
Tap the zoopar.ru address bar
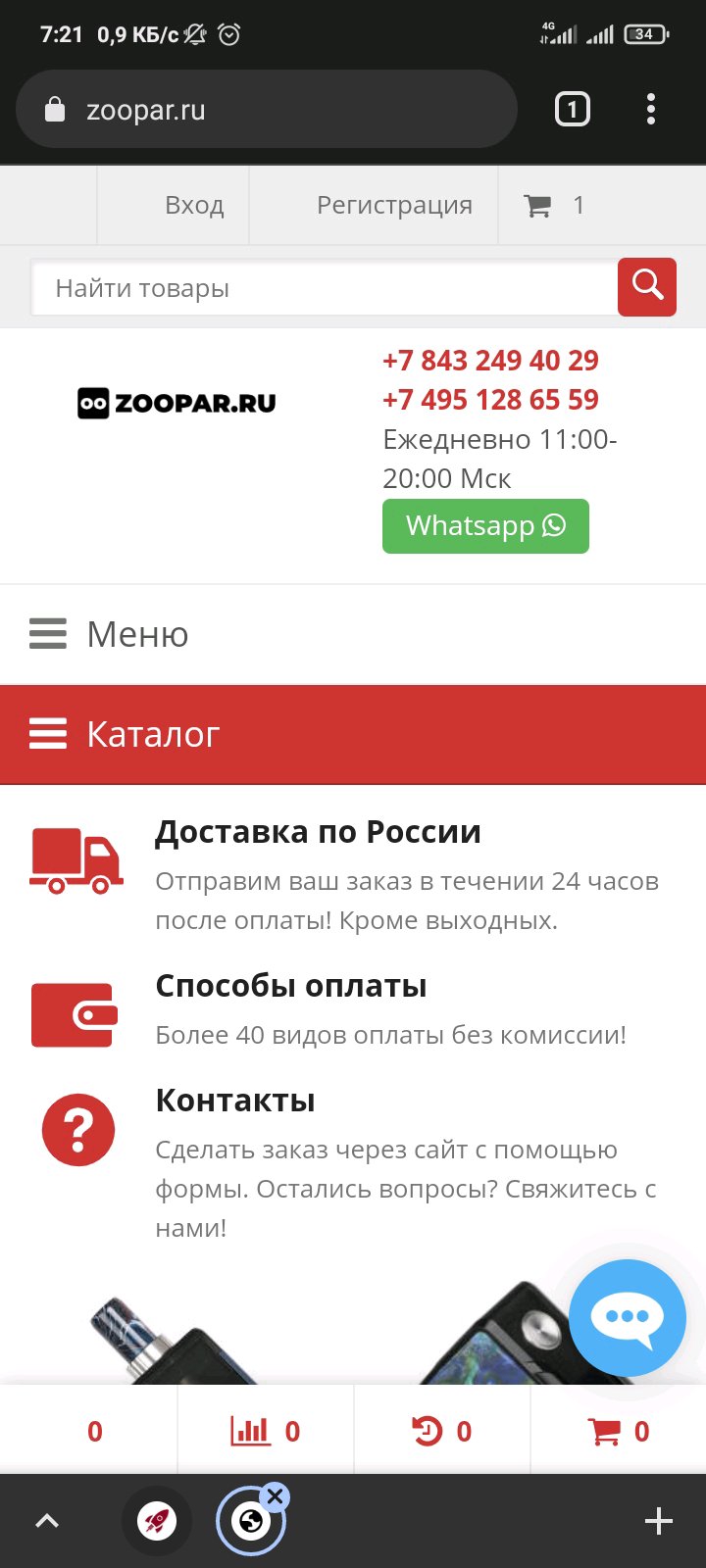click(265, 110)
